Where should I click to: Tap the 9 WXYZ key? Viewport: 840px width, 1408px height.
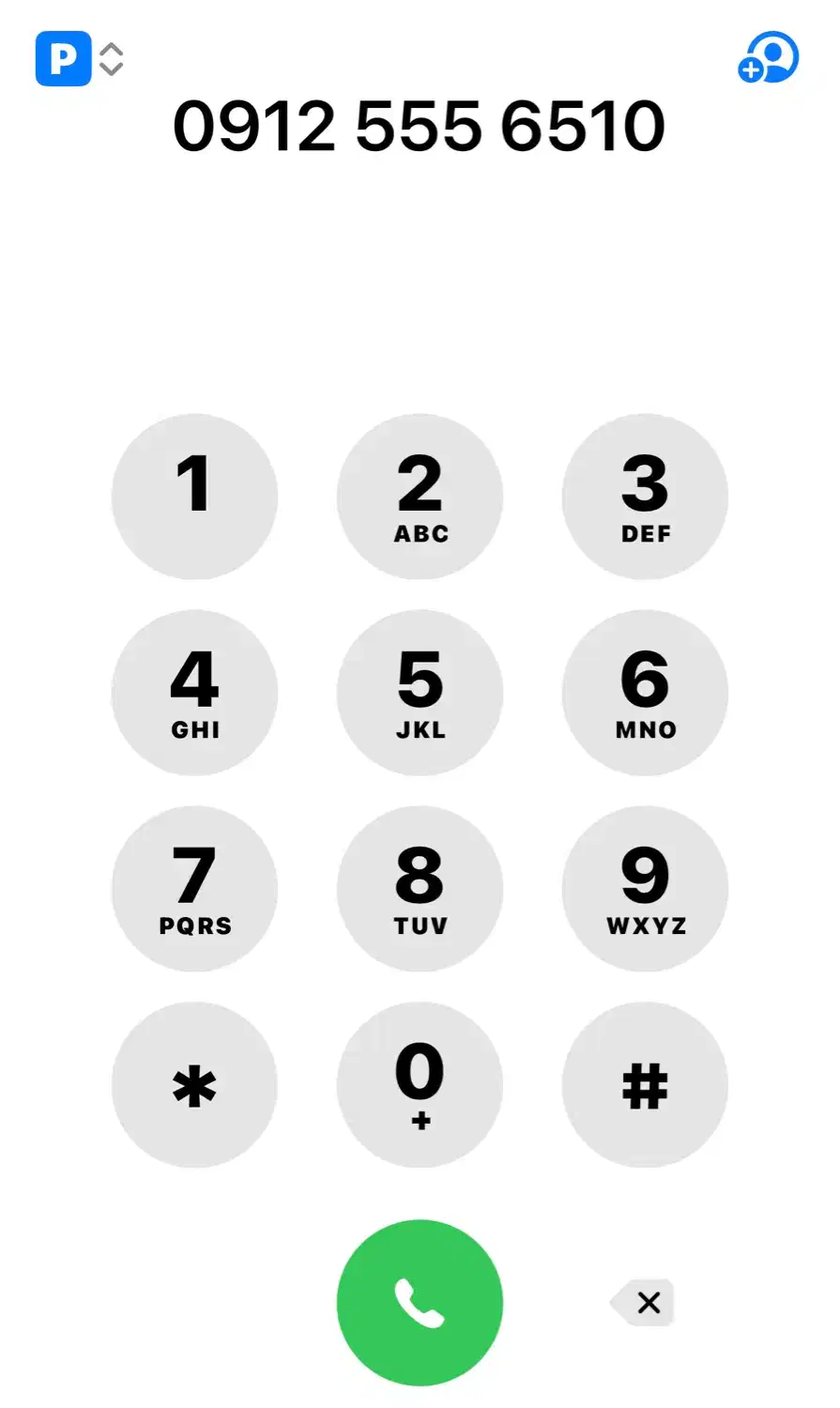click(x=645, y=889)
